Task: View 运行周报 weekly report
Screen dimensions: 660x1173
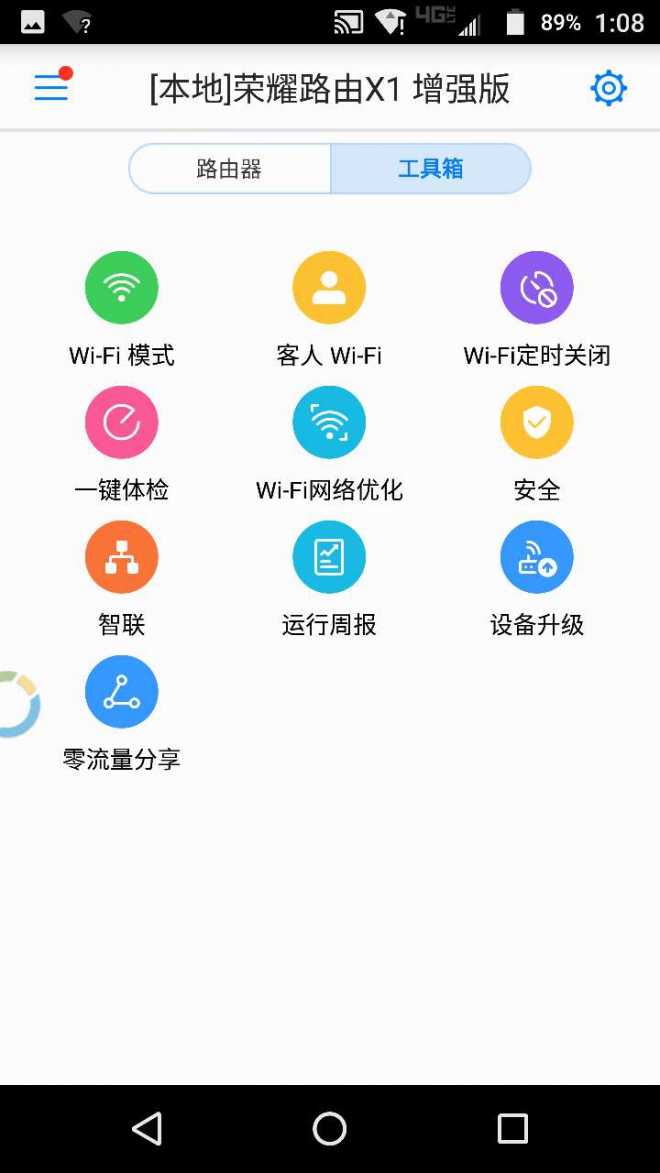Action: [329, 557]
